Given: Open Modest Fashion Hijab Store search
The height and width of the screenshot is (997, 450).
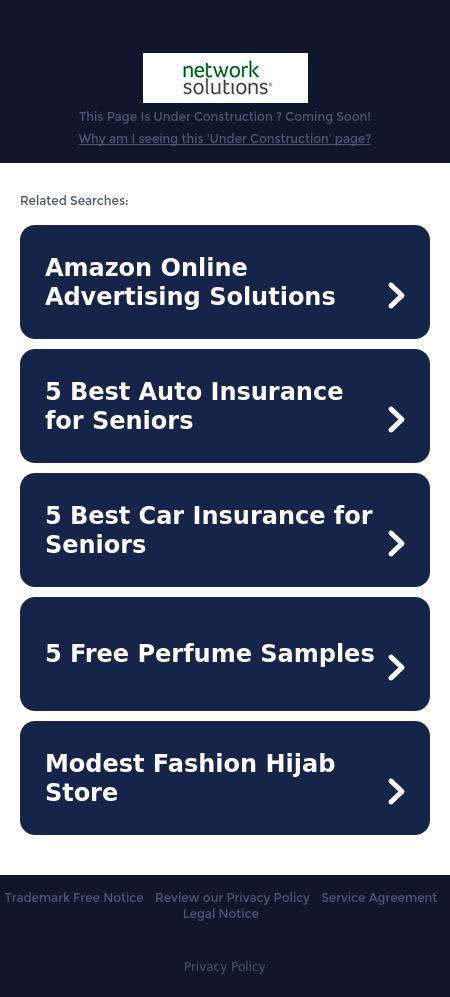Looking at the screenshot, I should click(x=225, y=778).
